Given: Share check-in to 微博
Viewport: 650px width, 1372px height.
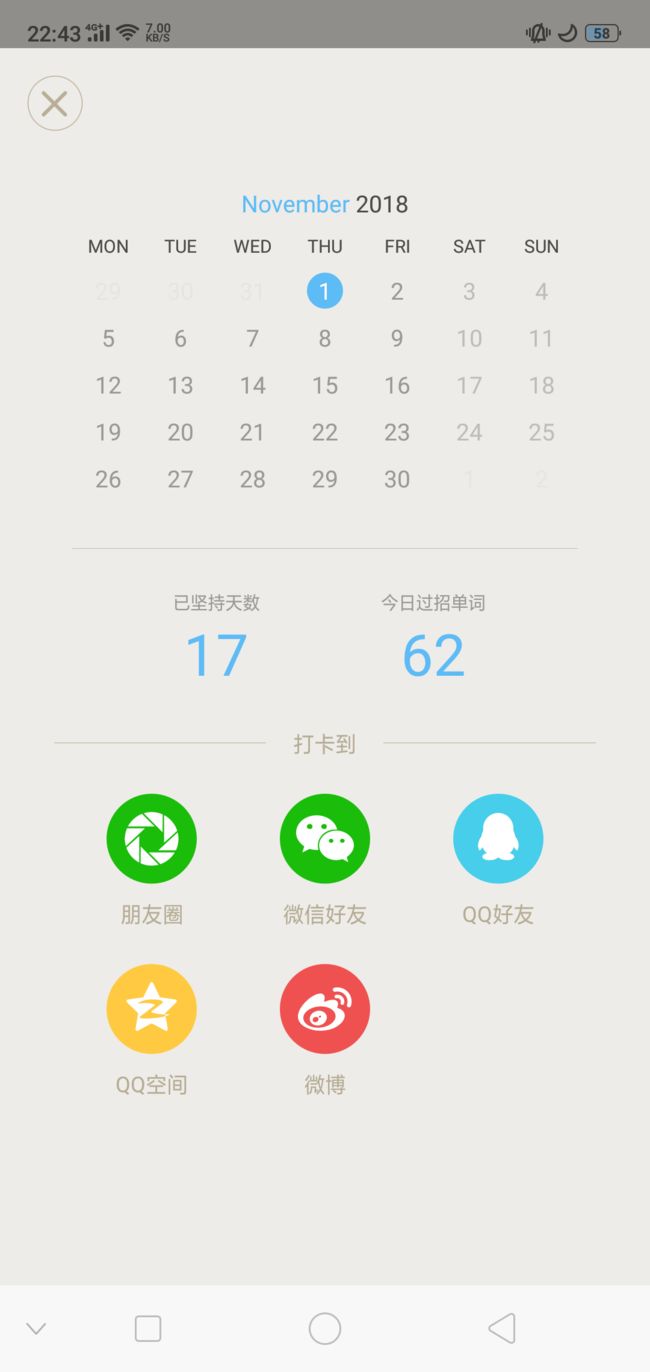Looking at the screenshot, I should pos(325,1008).
